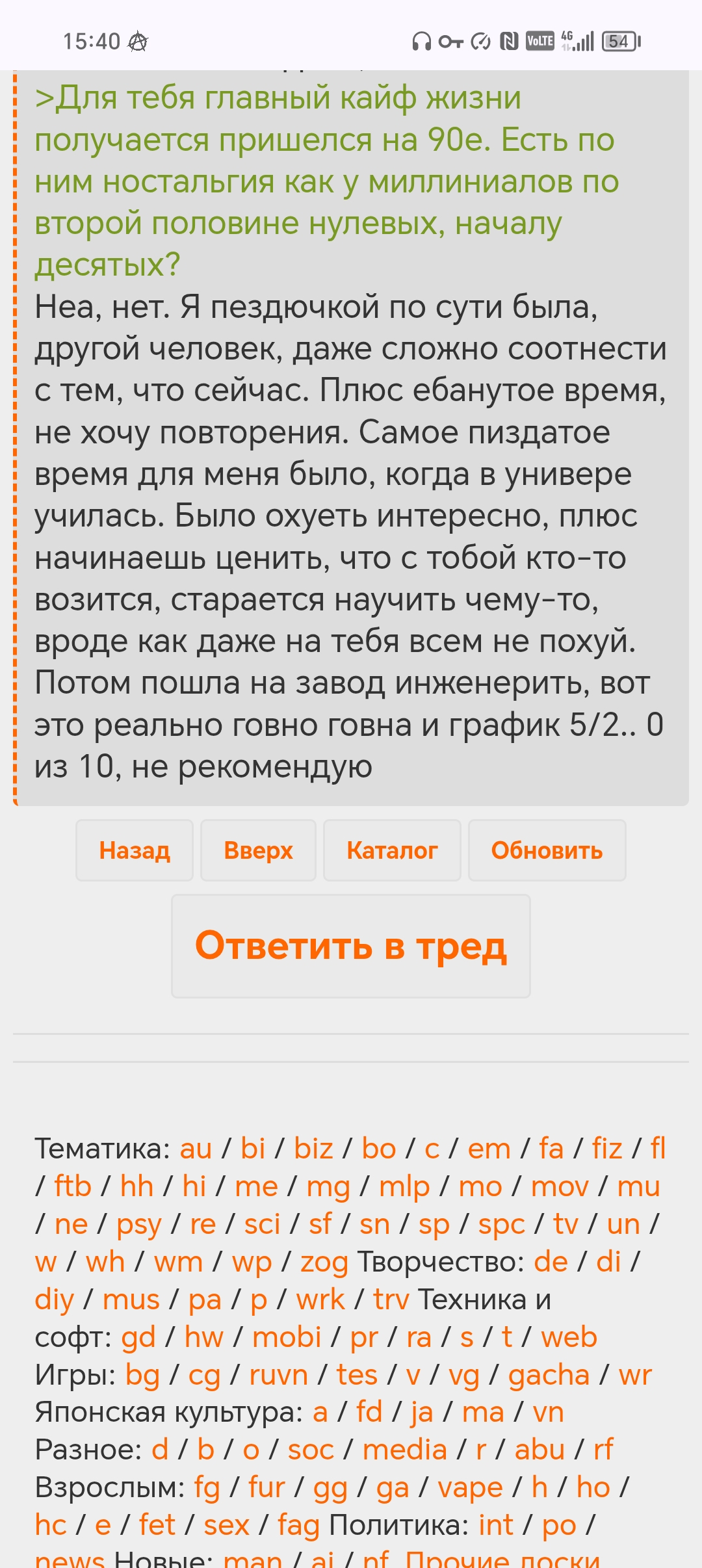Refresh the thread with Обновить
Viewport: 702px width, 1568px height.
click(547, 850)
